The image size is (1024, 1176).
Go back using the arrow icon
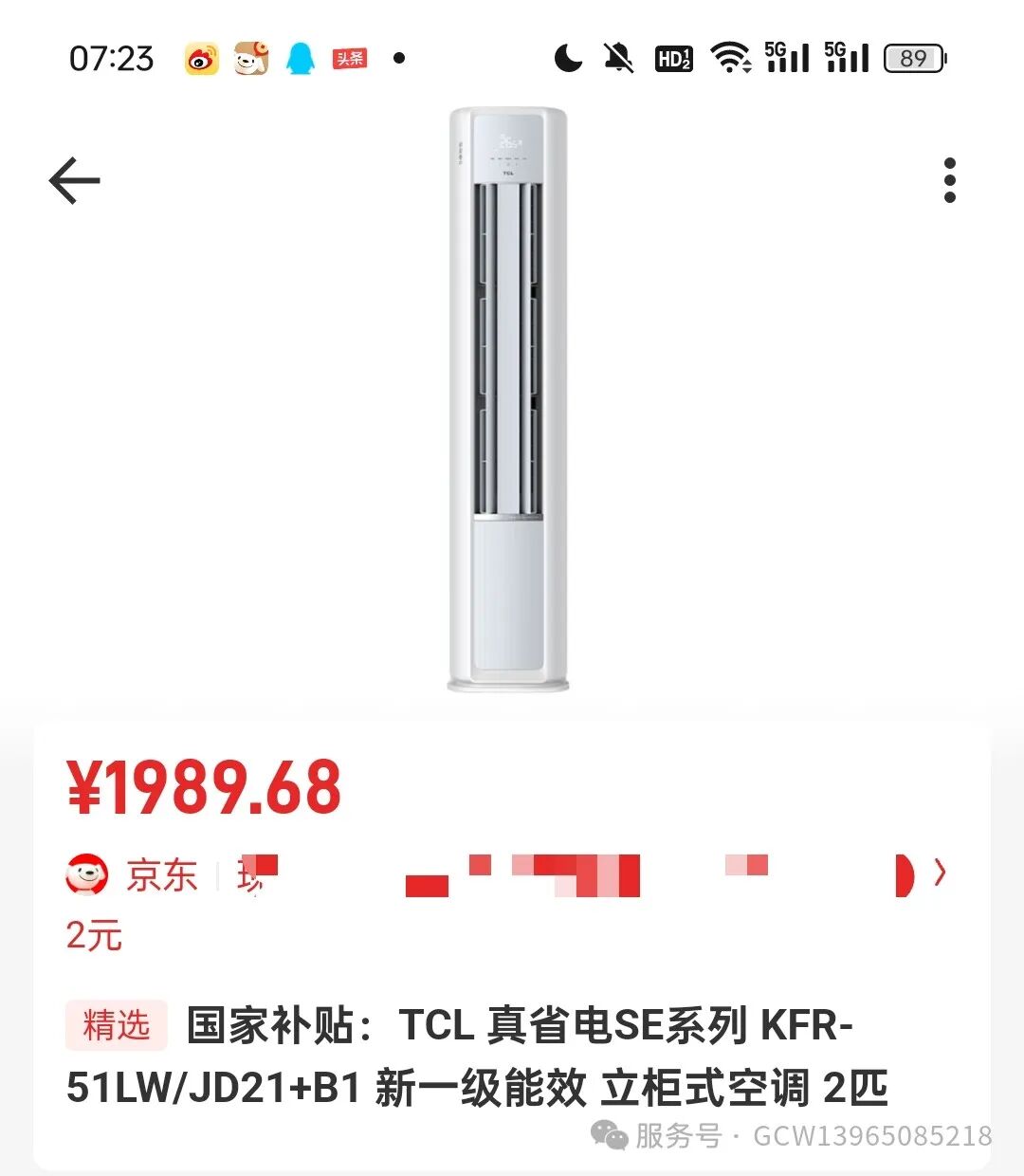74,180
